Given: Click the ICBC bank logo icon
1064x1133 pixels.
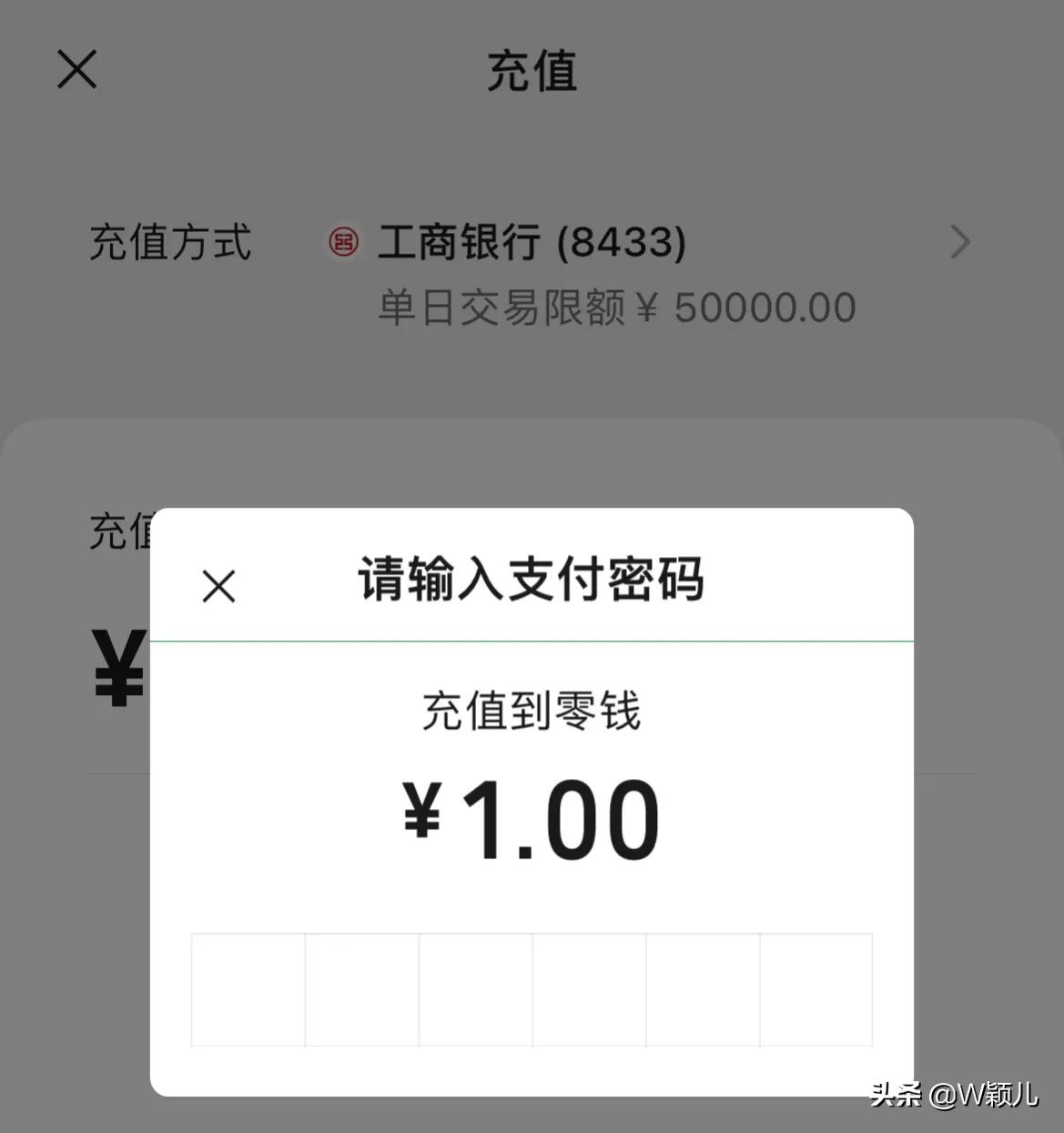Looking at the screenshot, I should [x=341, y=243].
